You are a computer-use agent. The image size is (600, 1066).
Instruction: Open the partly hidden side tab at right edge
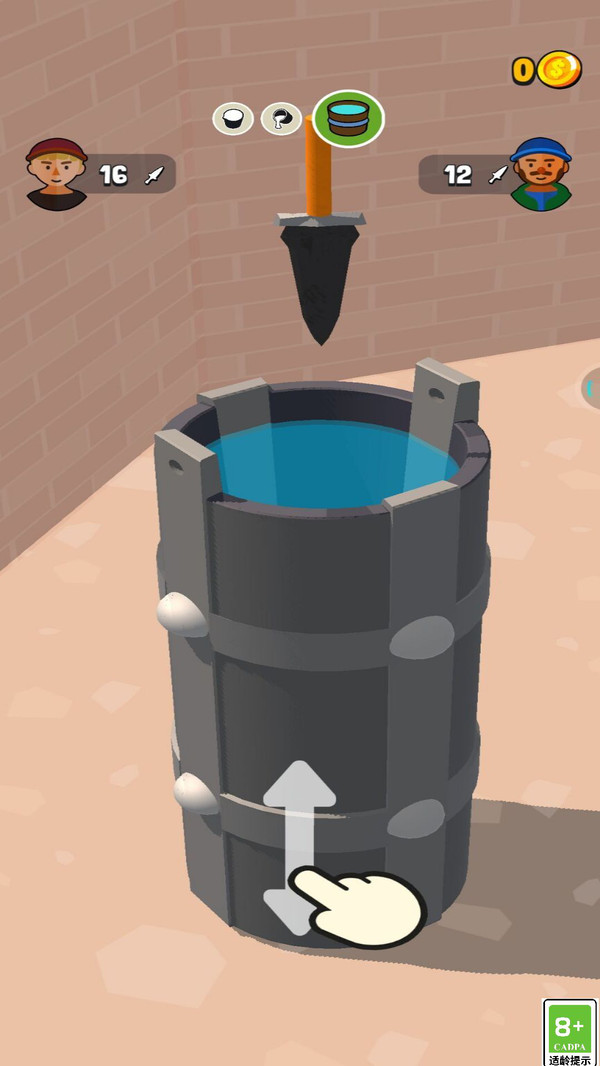(x=591, y=388)
